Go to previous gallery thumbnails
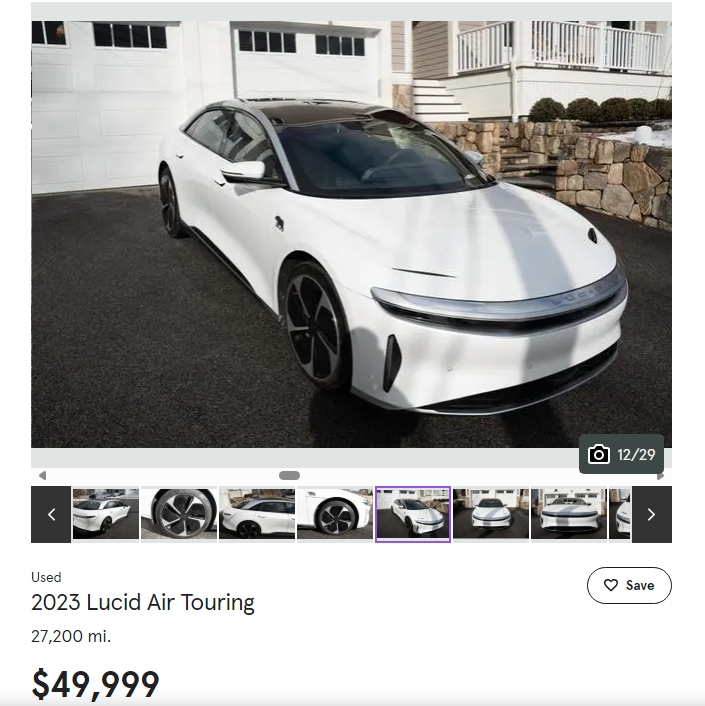The width and height of the screenshot is (705, 706). (51, 514)
